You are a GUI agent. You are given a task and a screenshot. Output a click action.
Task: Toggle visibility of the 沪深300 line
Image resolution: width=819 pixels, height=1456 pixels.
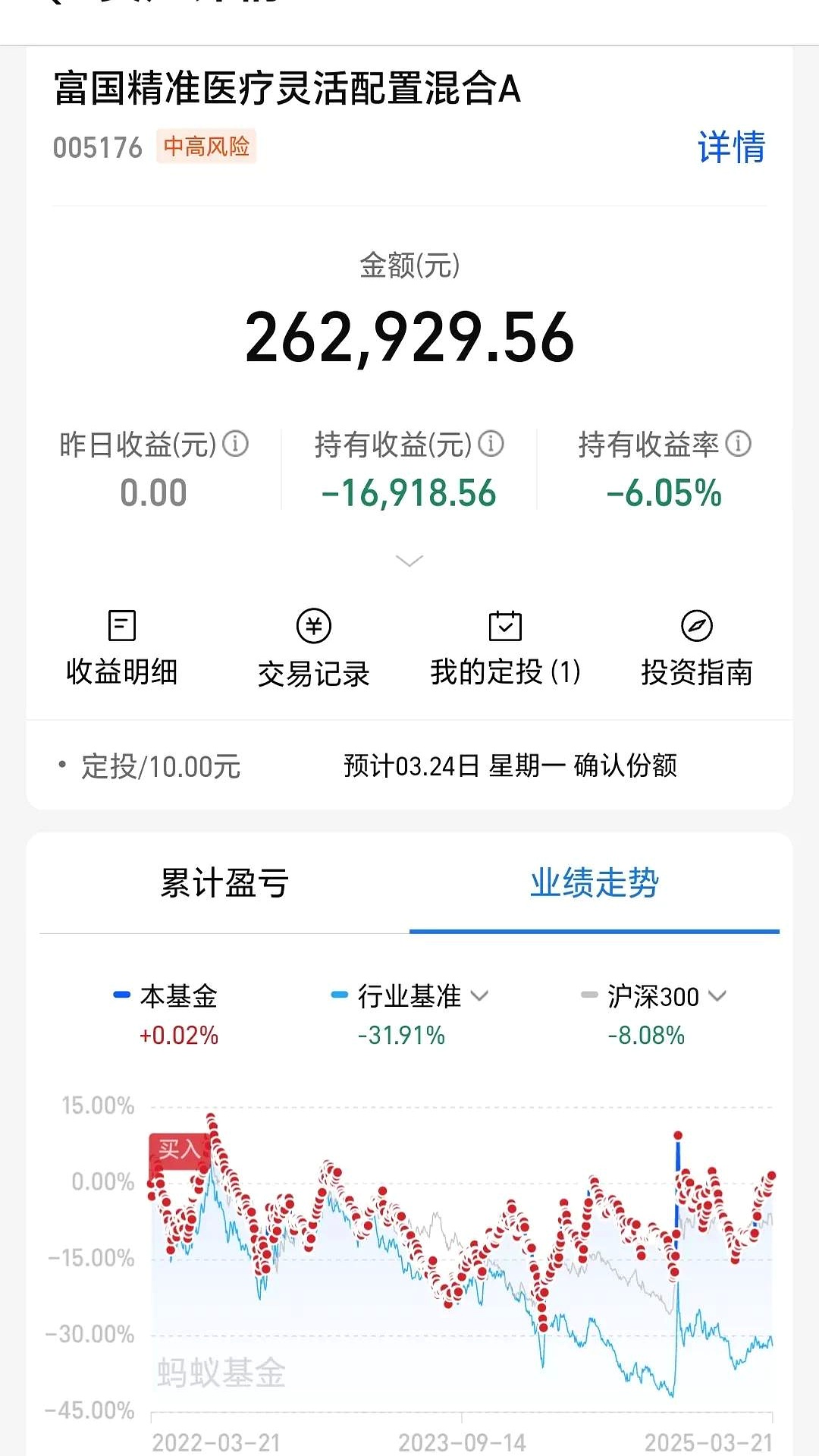tap(648, 997)
